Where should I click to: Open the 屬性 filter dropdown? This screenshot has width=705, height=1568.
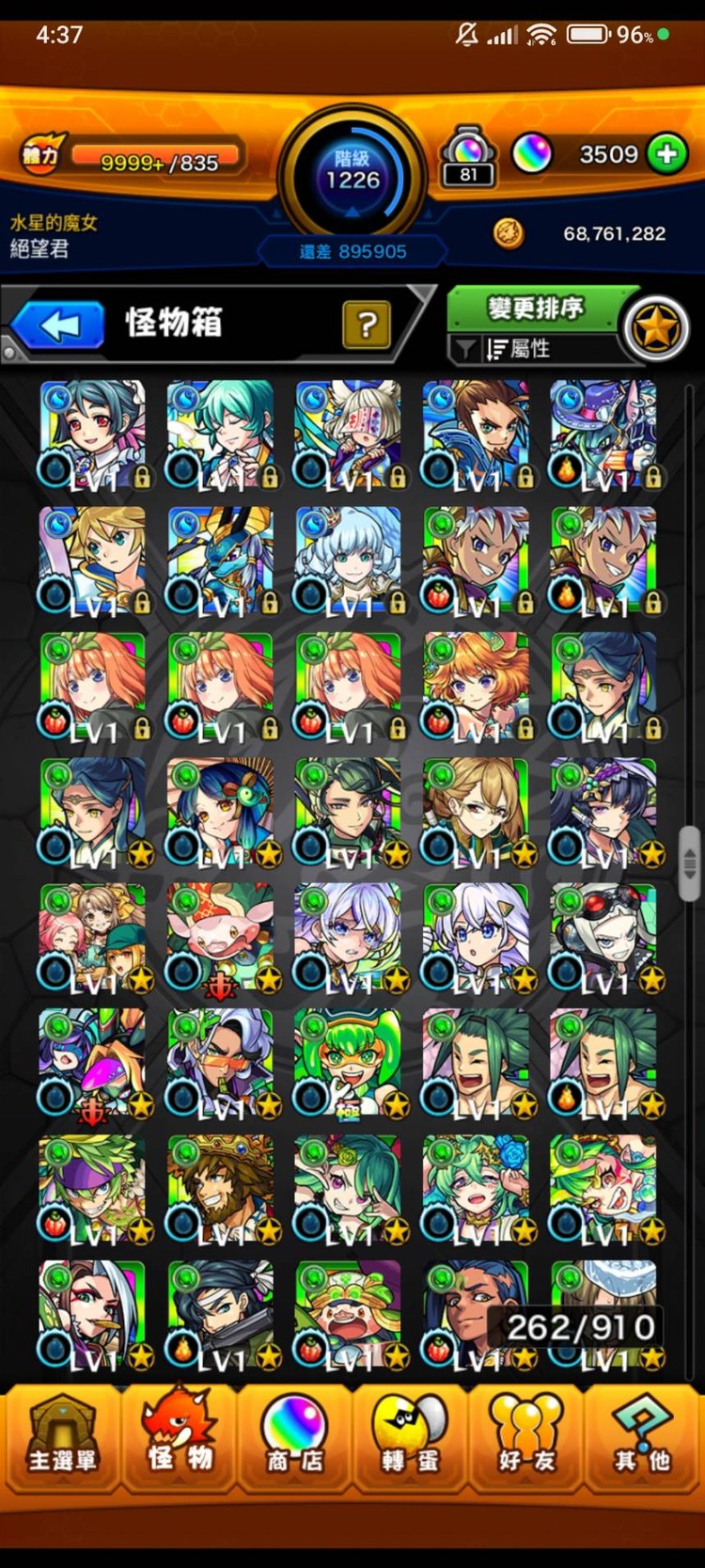[x=531, y=349]
